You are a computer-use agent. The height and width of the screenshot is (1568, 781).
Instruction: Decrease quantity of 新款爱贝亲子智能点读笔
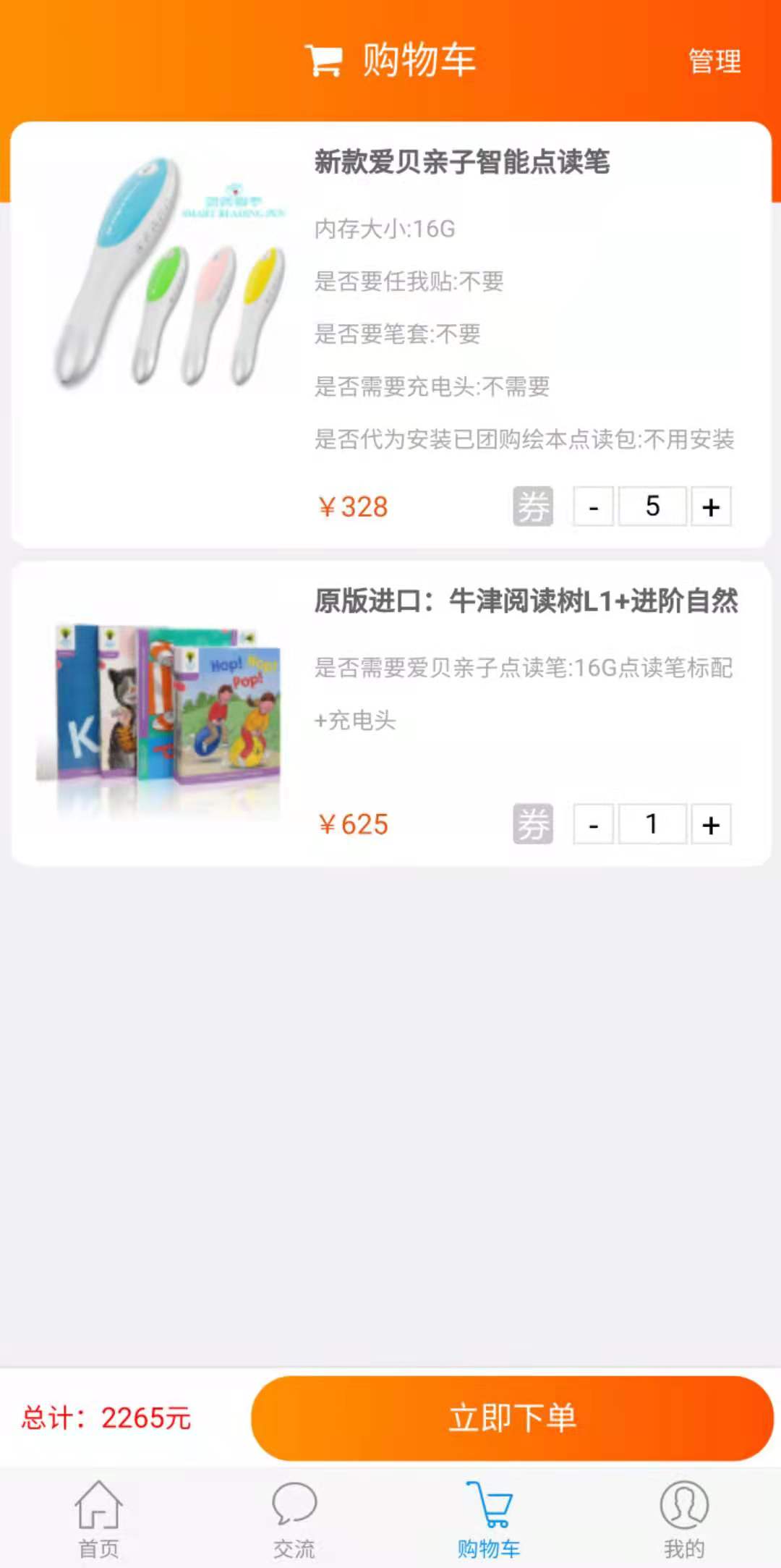594,507
